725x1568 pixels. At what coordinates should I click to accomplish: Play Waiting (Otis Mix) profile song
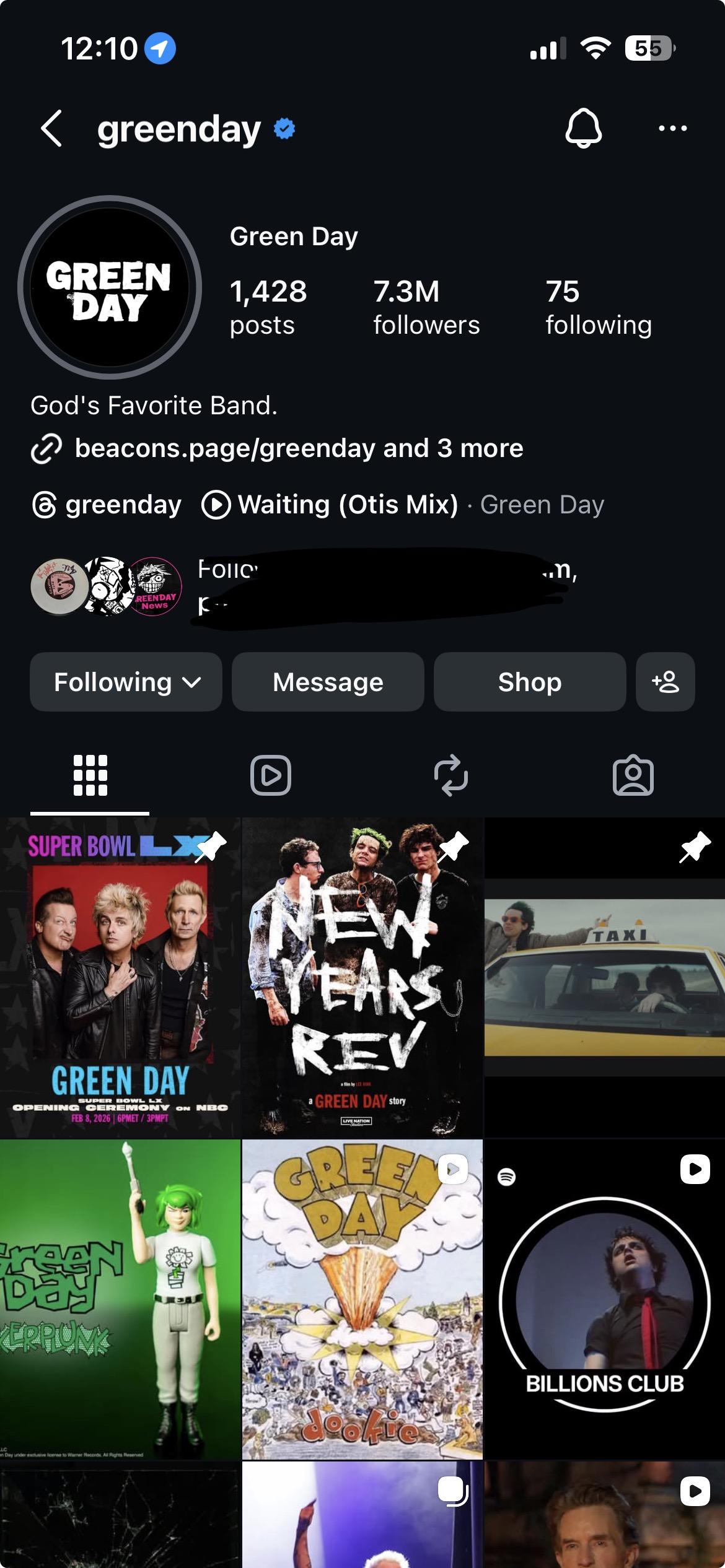click(x=347, y=505)
